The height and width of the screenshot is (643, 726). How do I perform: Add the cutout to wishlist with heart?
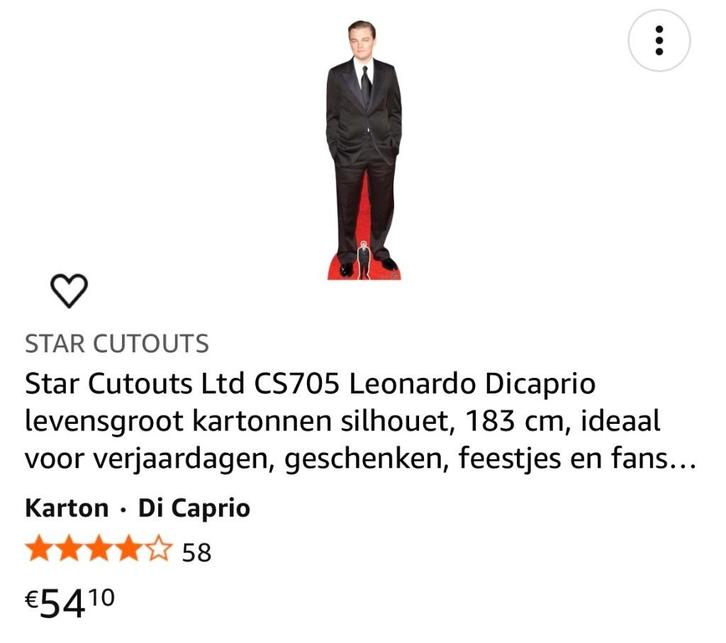(x=69, y=290)
